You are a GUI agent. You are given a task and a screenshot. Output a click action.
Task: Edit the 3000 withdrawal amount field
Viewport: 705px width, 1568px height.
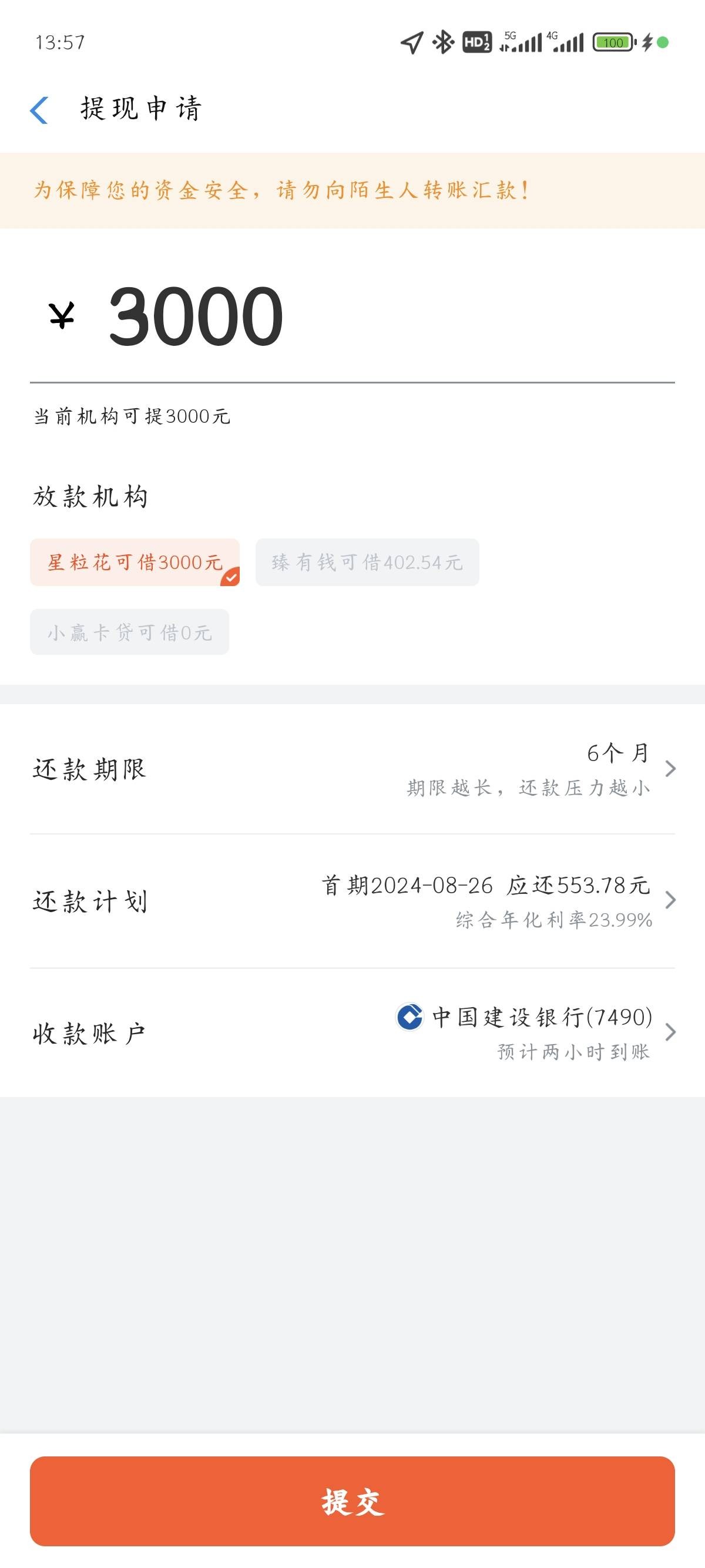[352, 317]
